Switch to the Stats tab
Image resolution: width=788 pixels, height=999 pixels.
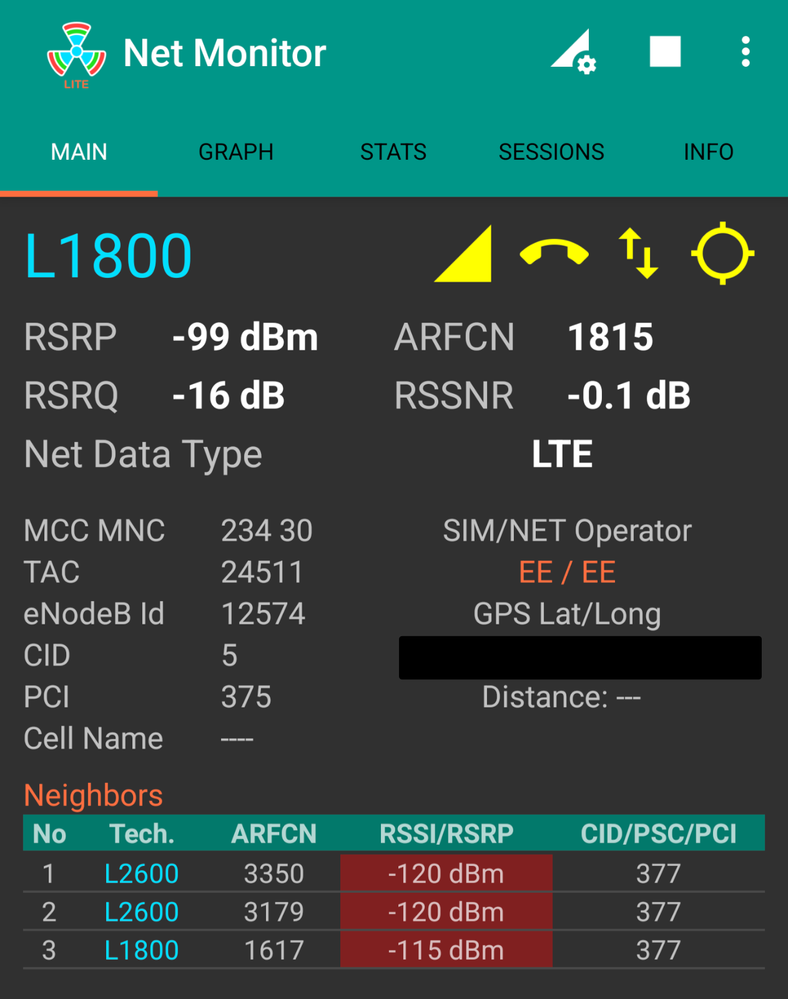(393, 152)
